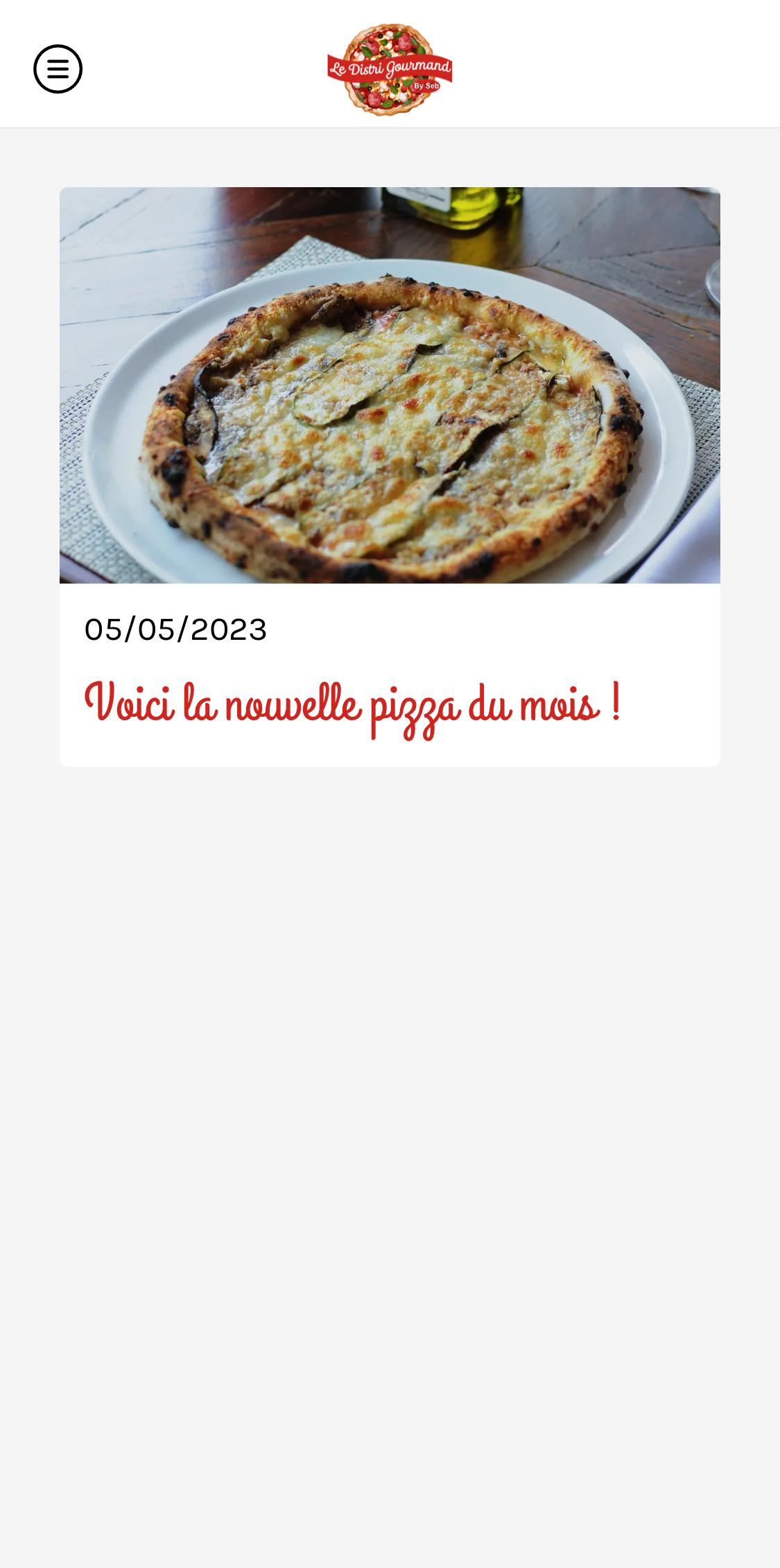Open the pizza du mois news card
This screenshot has height=1568, width=780.
tap(390, 477)
